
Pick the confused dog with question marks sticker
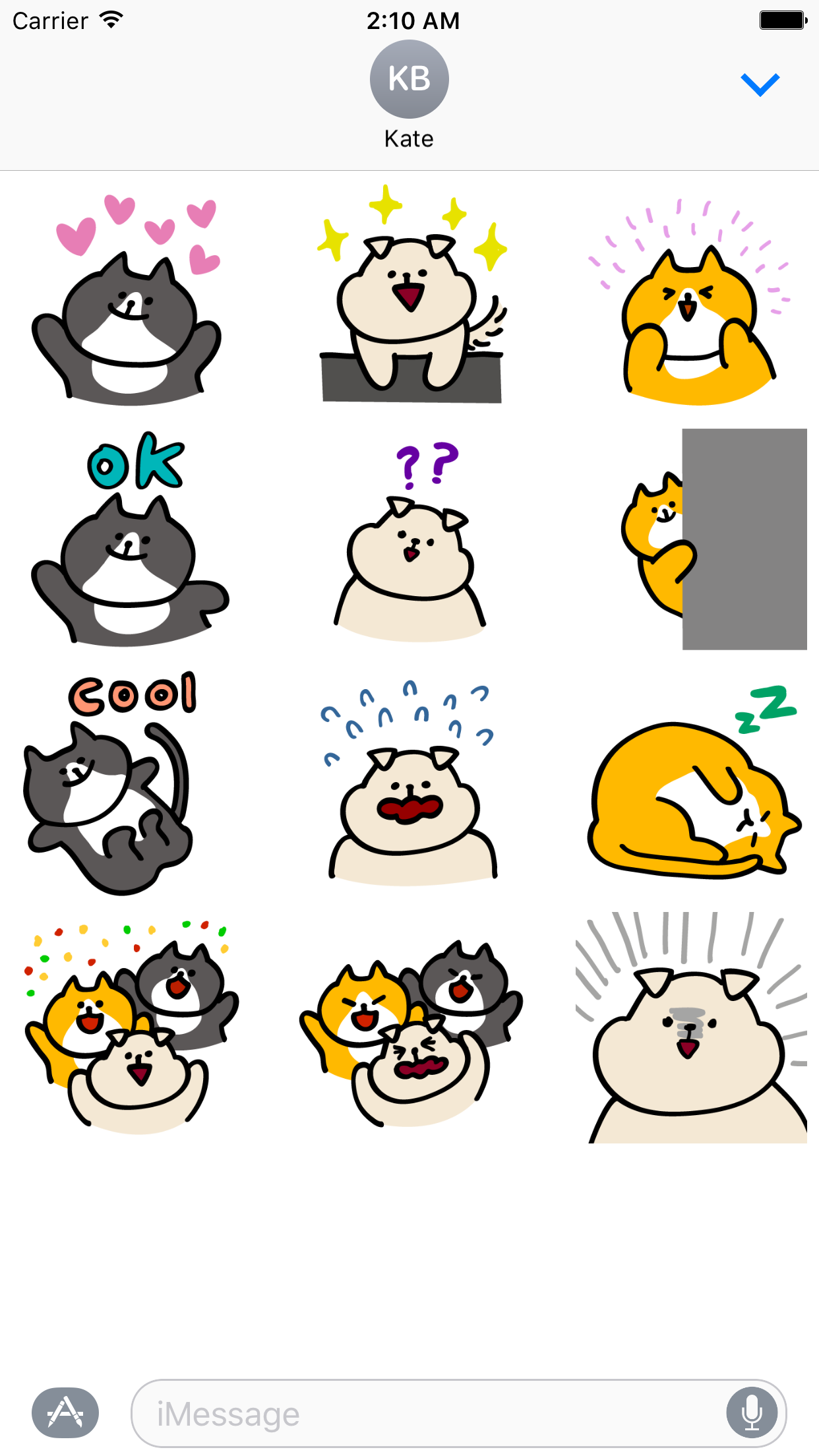410,541
